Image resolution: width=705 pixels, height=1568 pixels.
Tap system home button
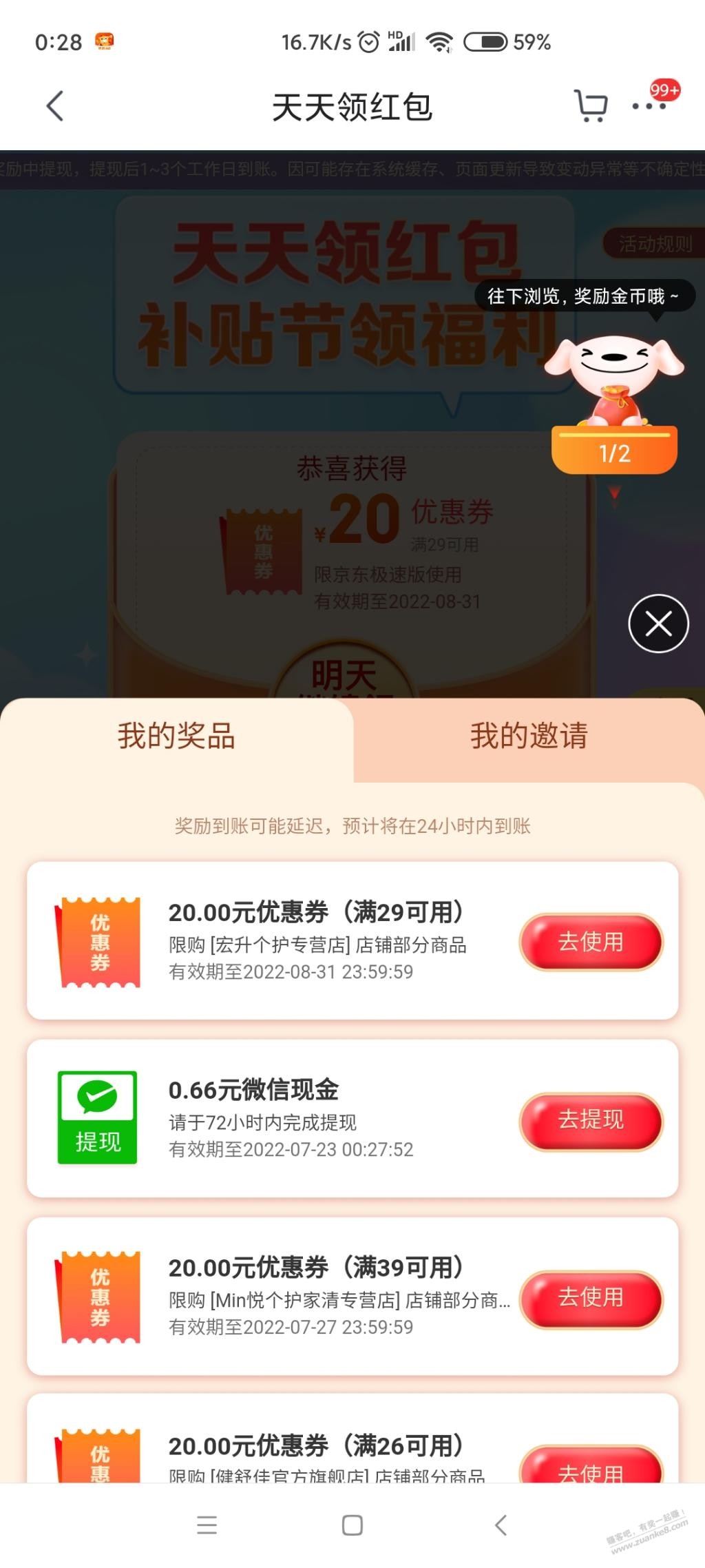[x=352, y=1525]
